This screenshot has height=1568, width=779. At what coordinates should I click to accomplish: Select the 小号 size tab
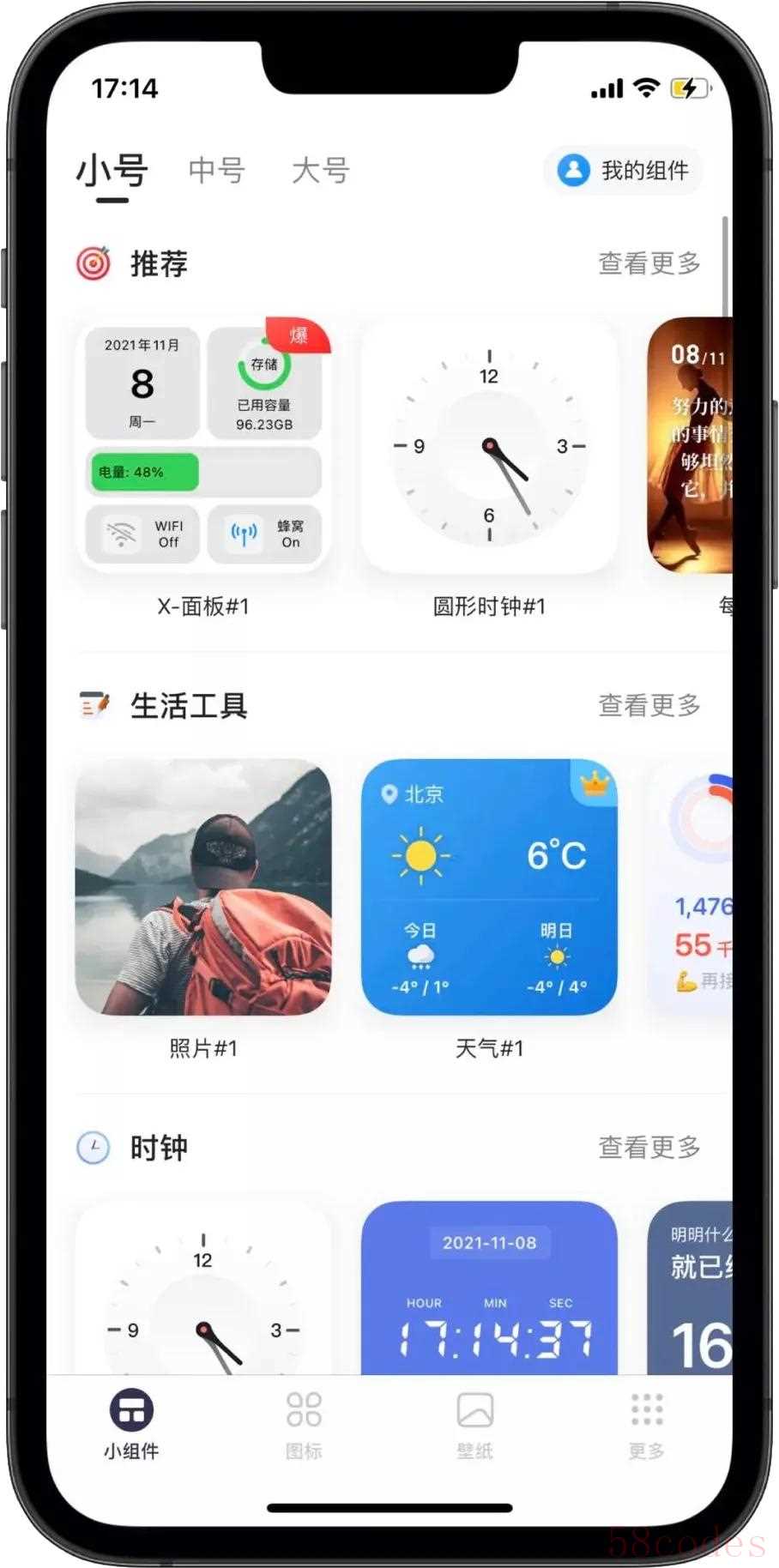pyautogui.click(x=112, y=171)
